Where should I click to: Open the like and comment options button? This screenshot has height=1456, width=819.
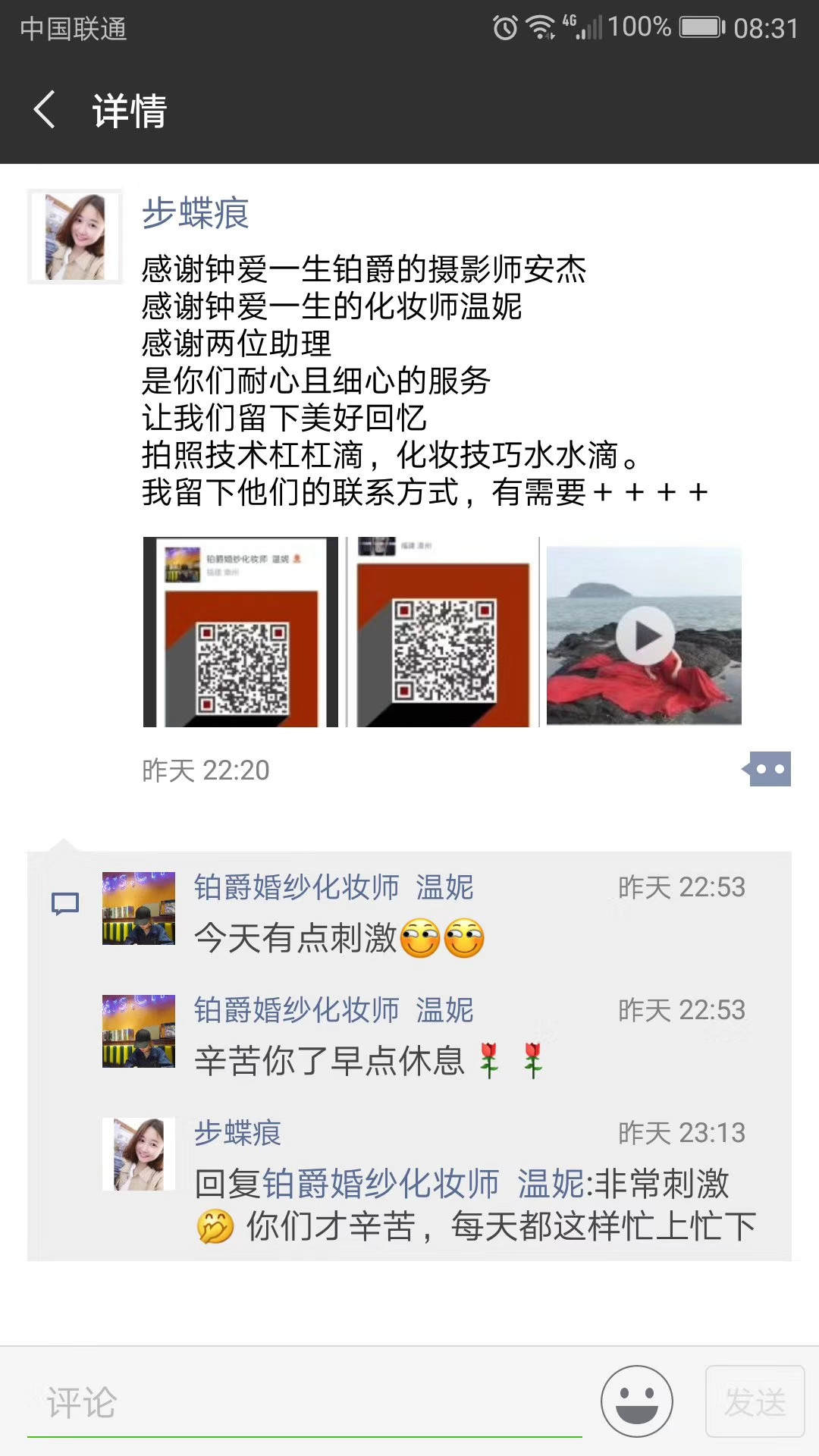point(769,770)
